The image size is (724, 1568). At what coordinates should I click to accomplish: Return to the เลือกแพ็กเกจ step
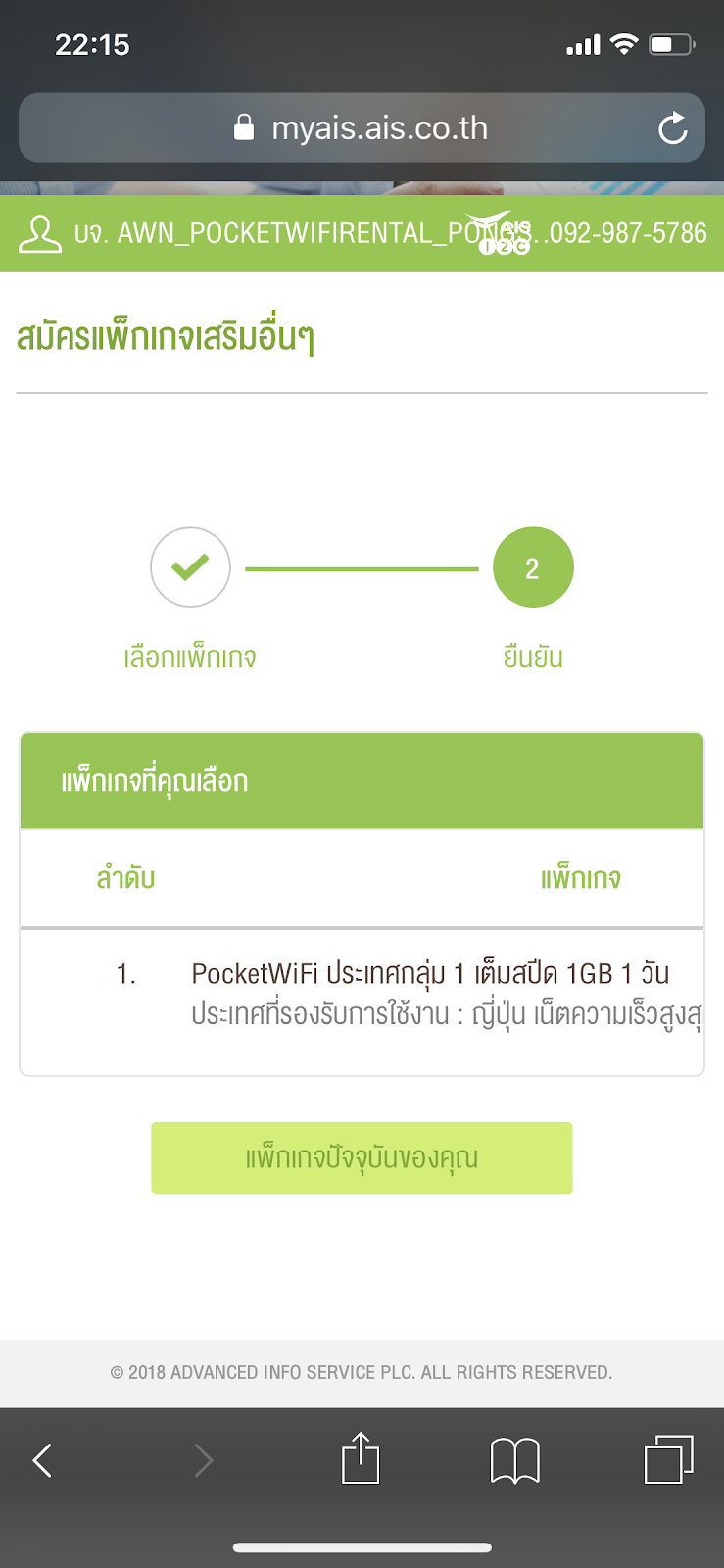click(190, 567)
